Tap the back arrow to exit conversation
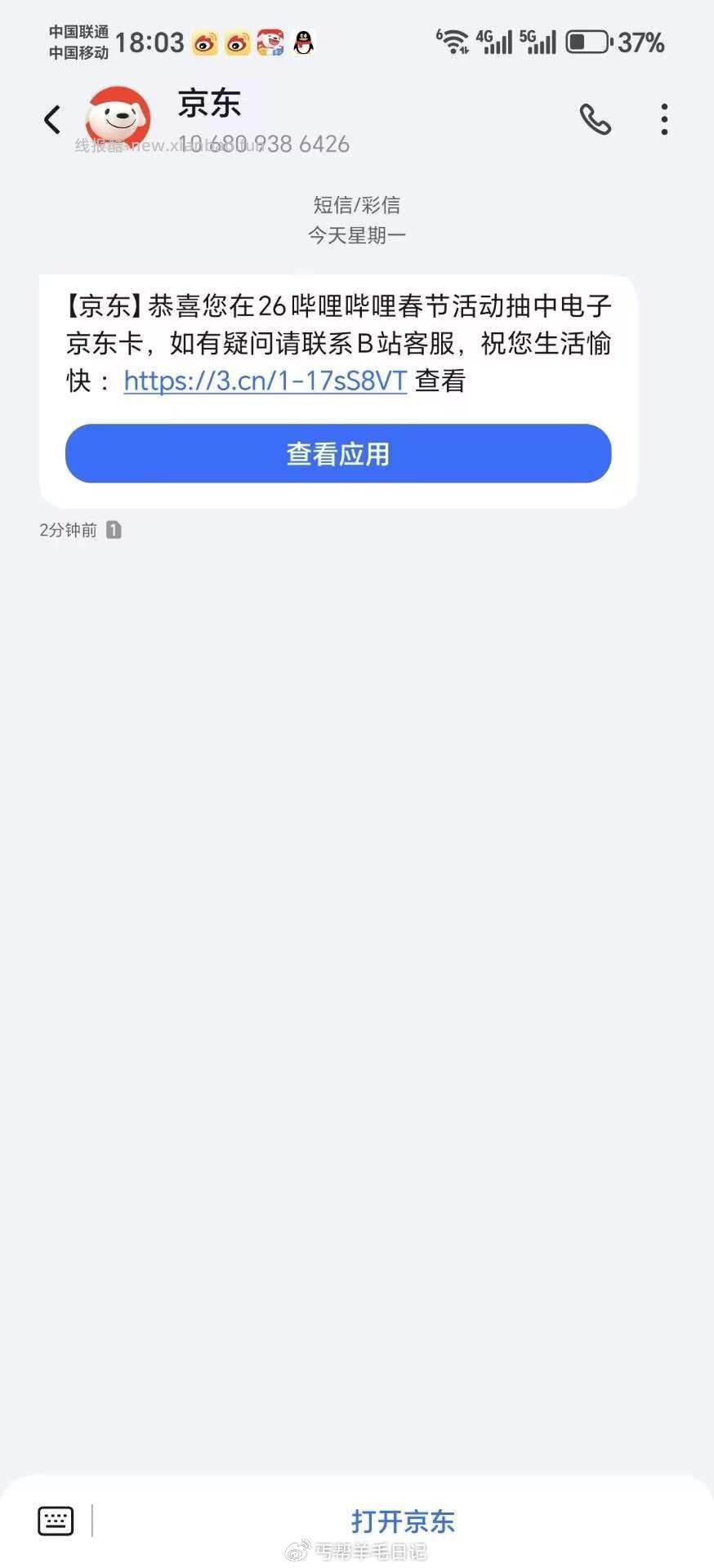714x1568 pixels. [52, 119]
